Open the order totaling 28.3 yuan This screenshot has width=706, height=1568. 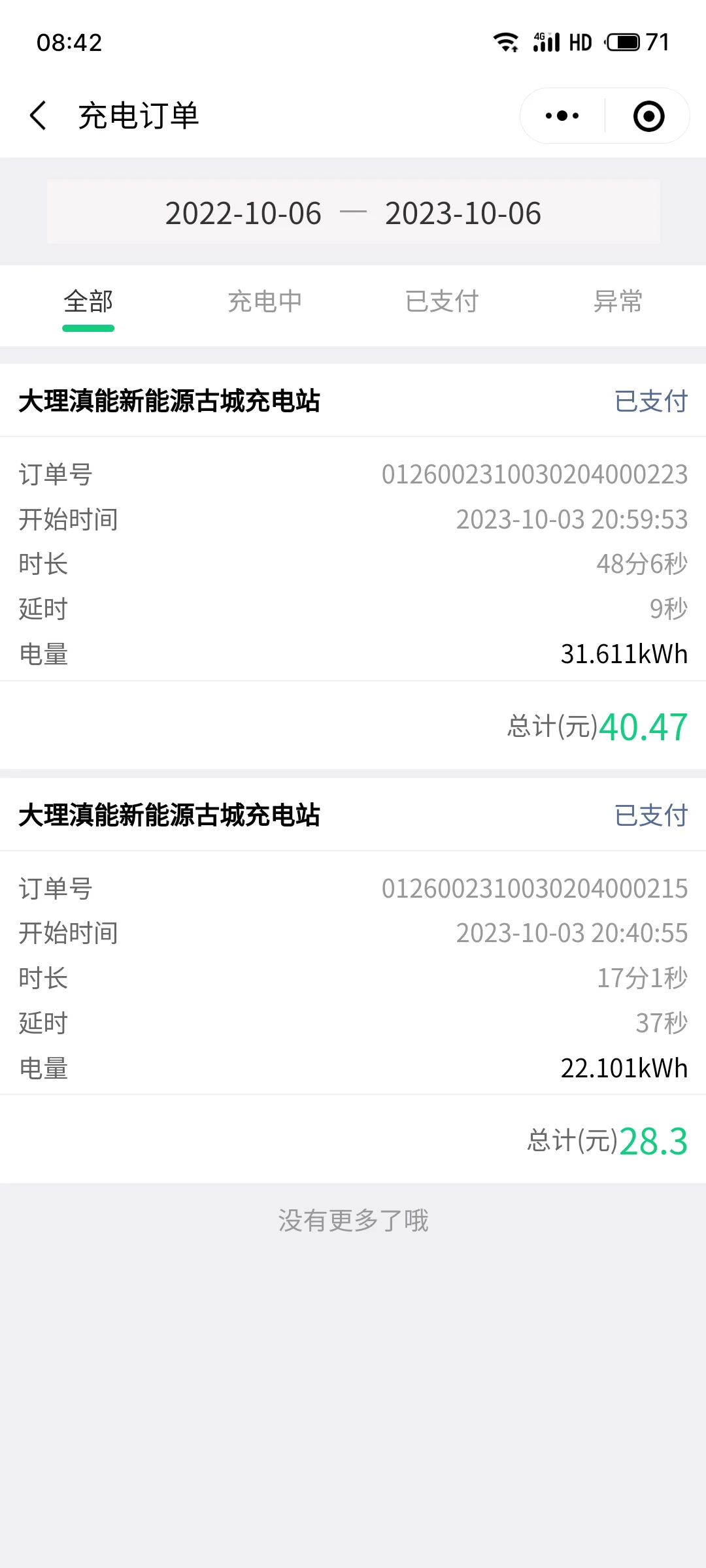tap(353, 981)
